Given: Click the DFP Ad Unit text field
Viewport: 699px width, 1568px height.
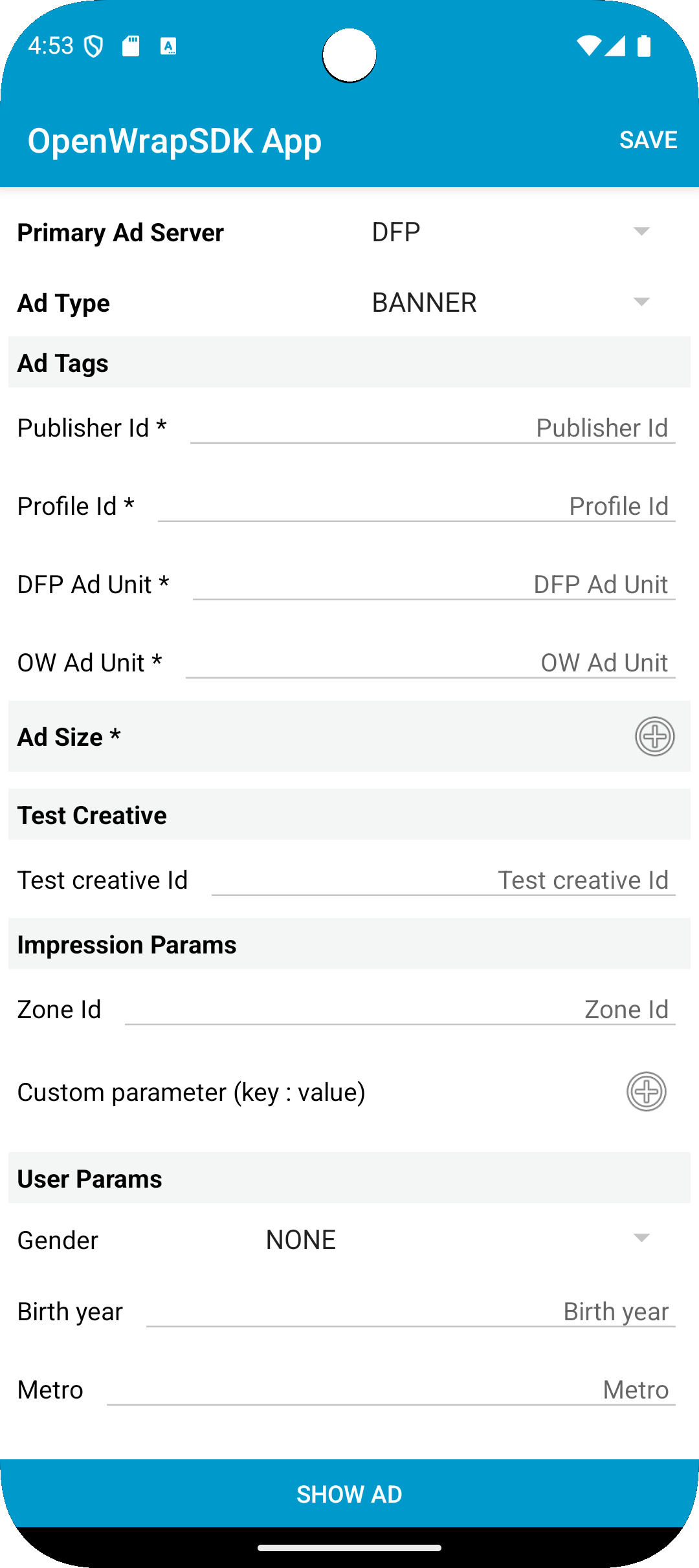Looking at the screenshot, I should (434, 584).
